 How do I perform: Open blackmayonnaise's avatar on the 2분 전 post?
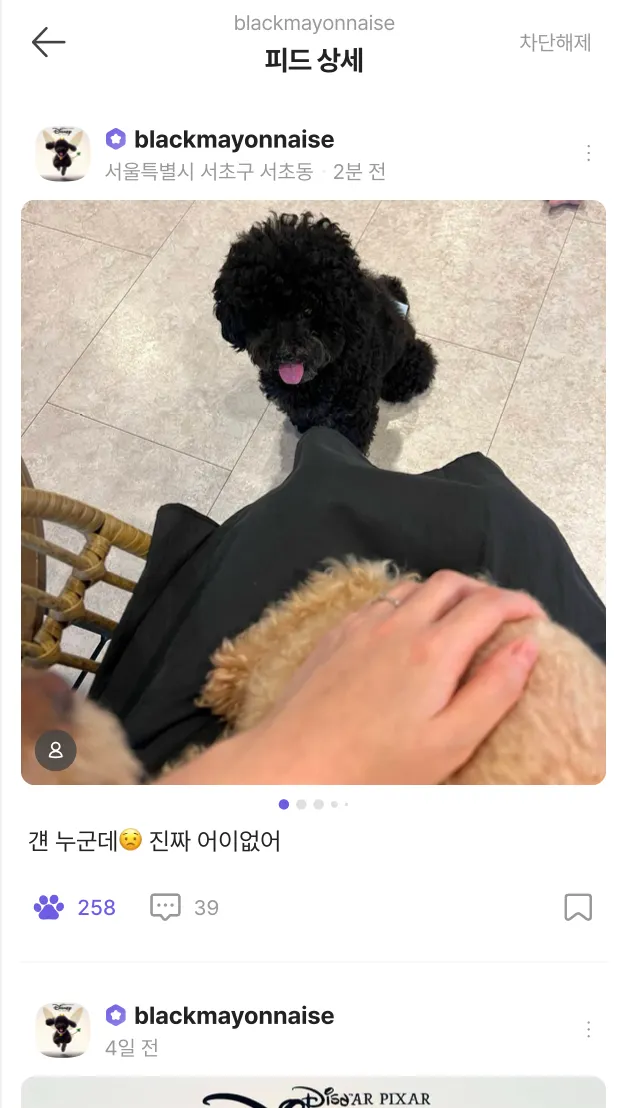[63, 154]
